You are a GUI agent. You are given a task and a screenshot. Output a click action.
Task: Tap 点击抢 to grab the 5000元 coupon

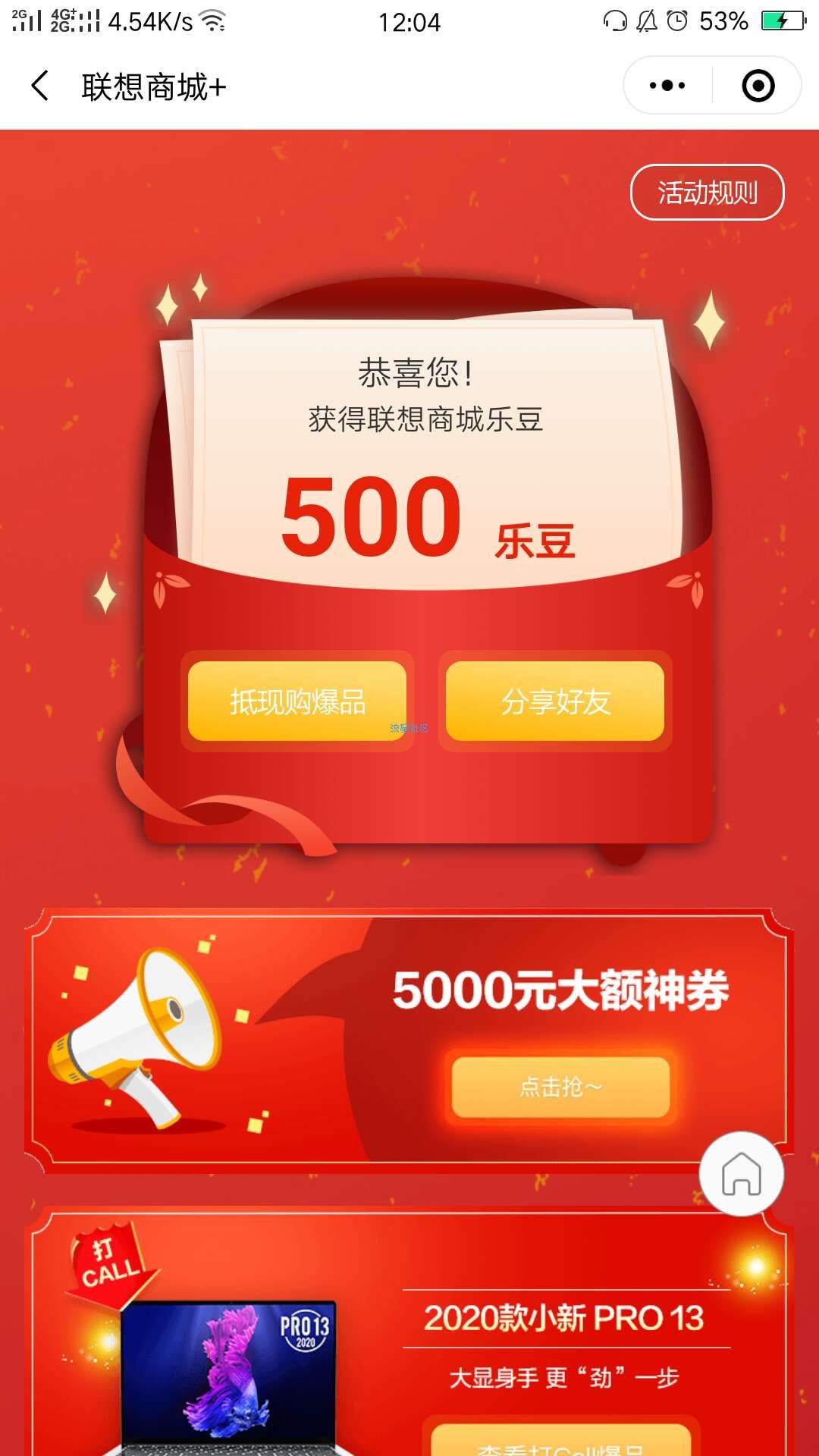point(560,1087)
